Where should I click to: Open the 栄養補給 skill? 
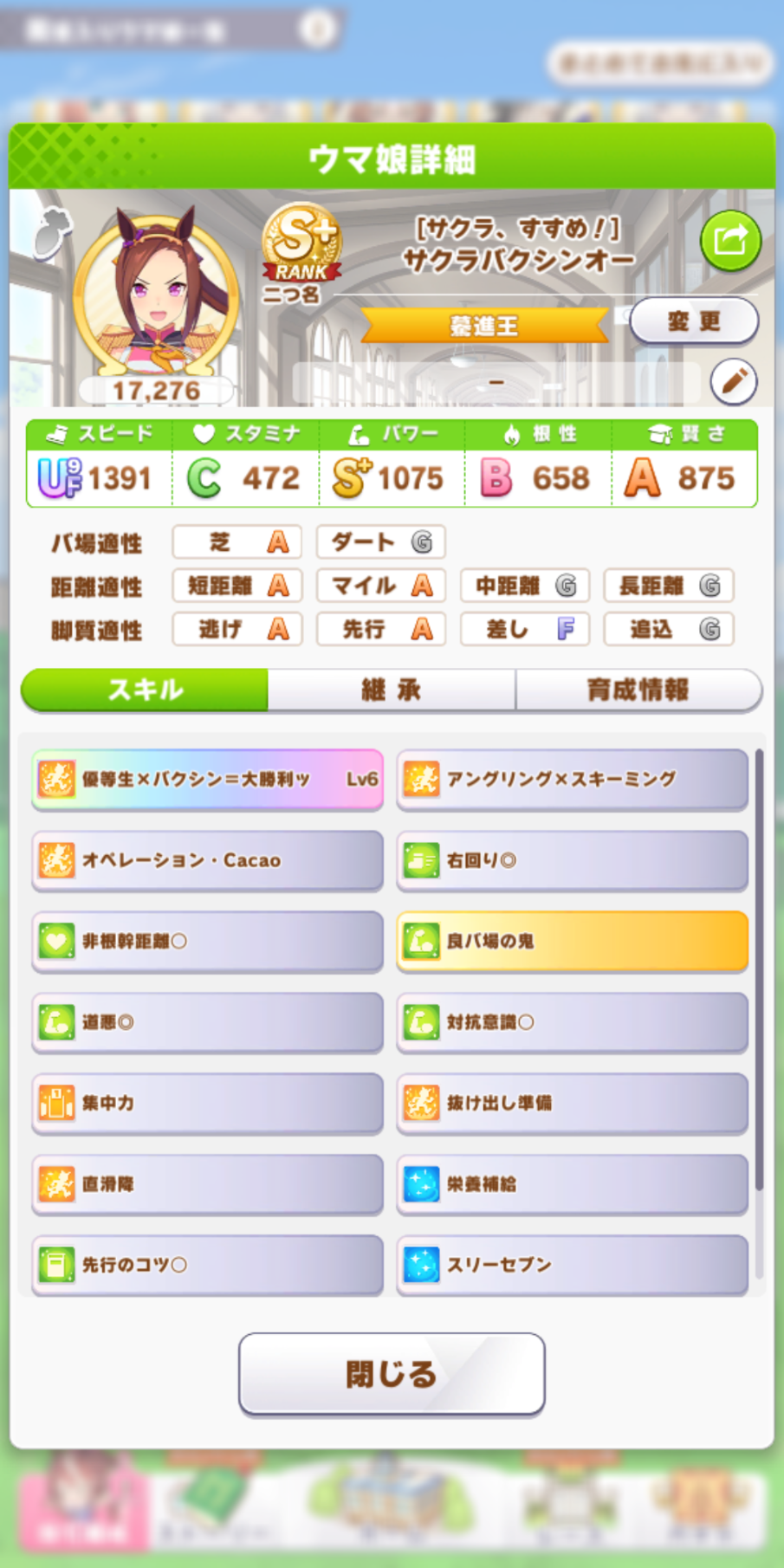point(572,1183)
